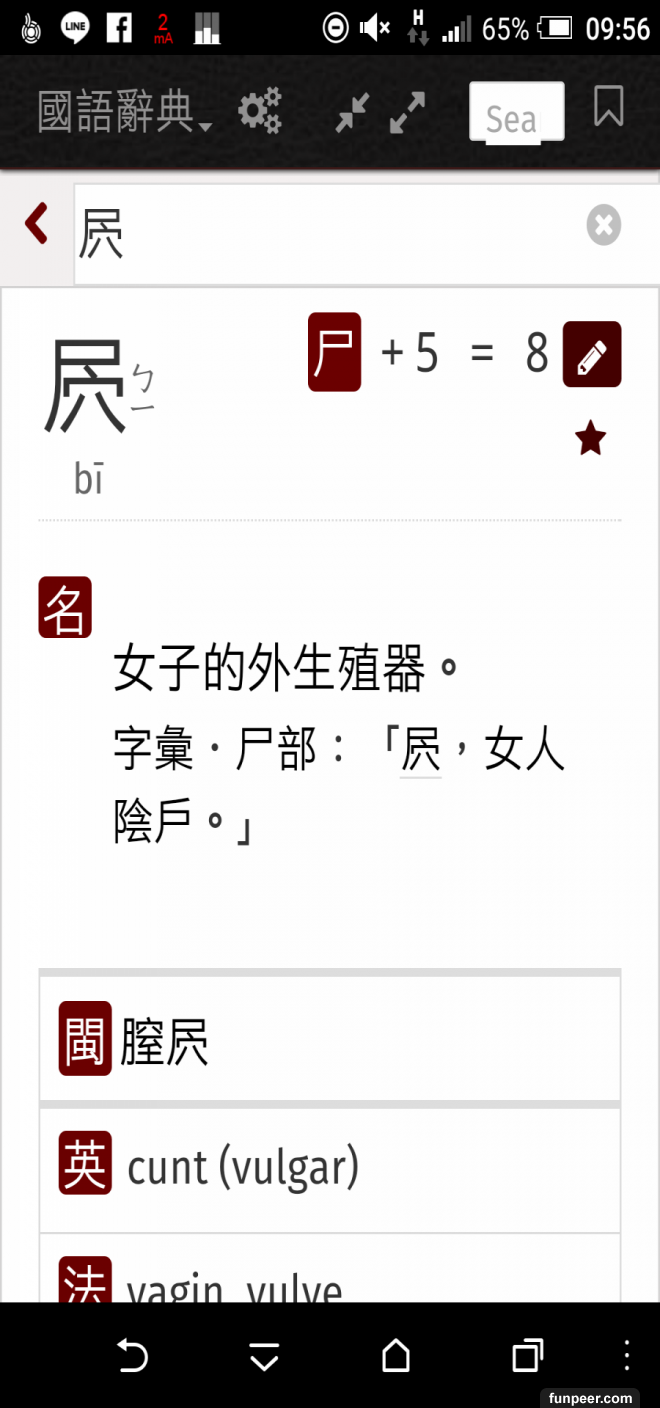
Task: Clear the query with the X button
Action: tap(603, 225)
